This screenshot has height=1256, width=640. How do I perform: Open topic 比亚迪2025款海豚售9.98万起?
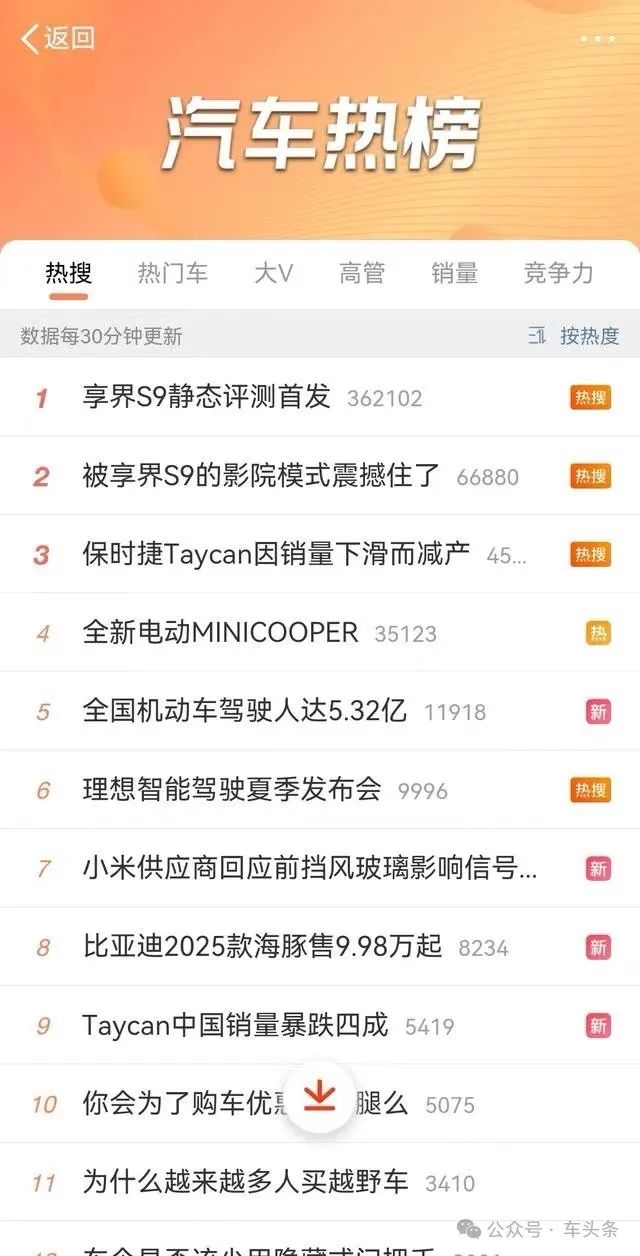(x=320, y=947)
